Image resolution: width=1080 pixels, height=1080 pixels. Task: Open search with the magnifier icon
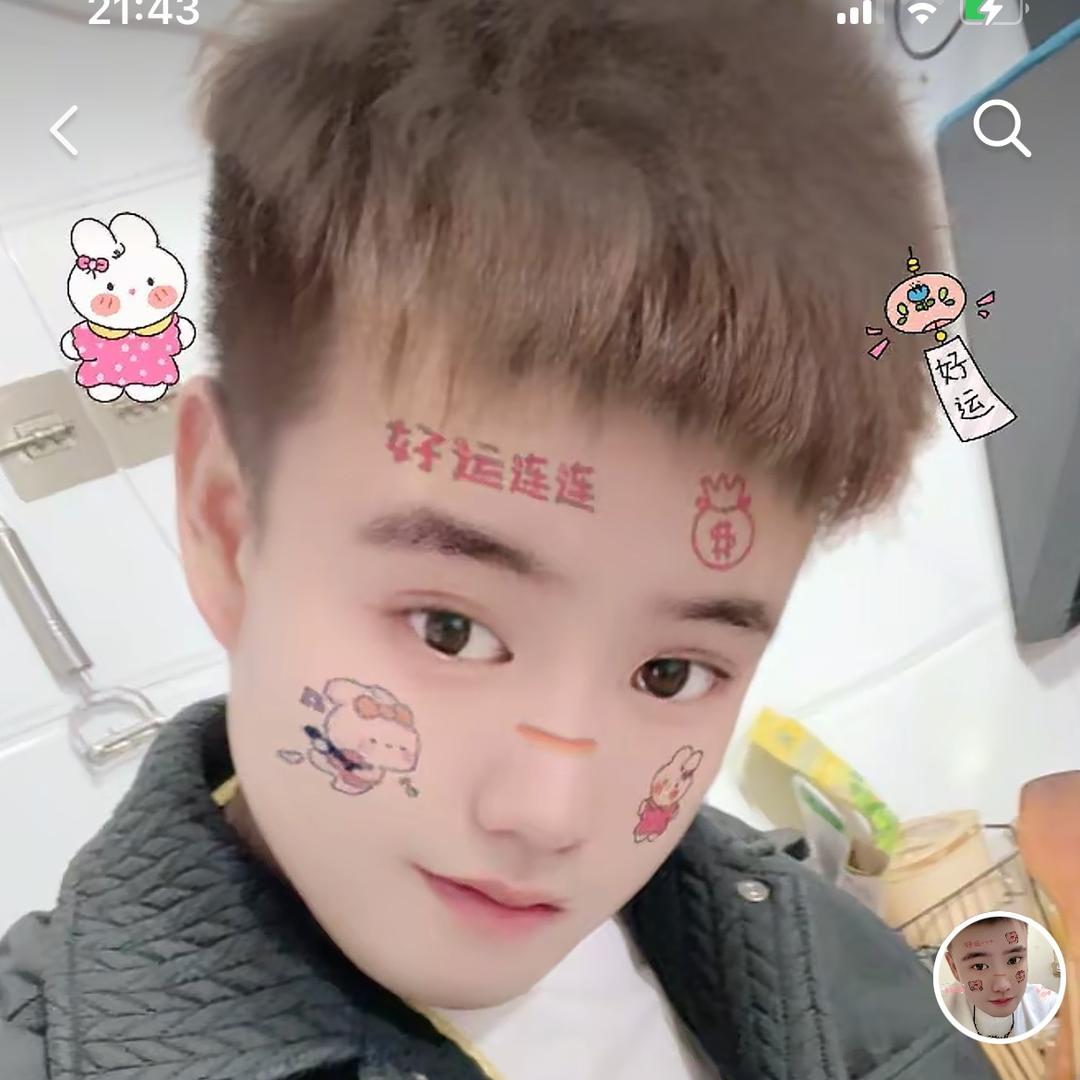(1001, 129)
